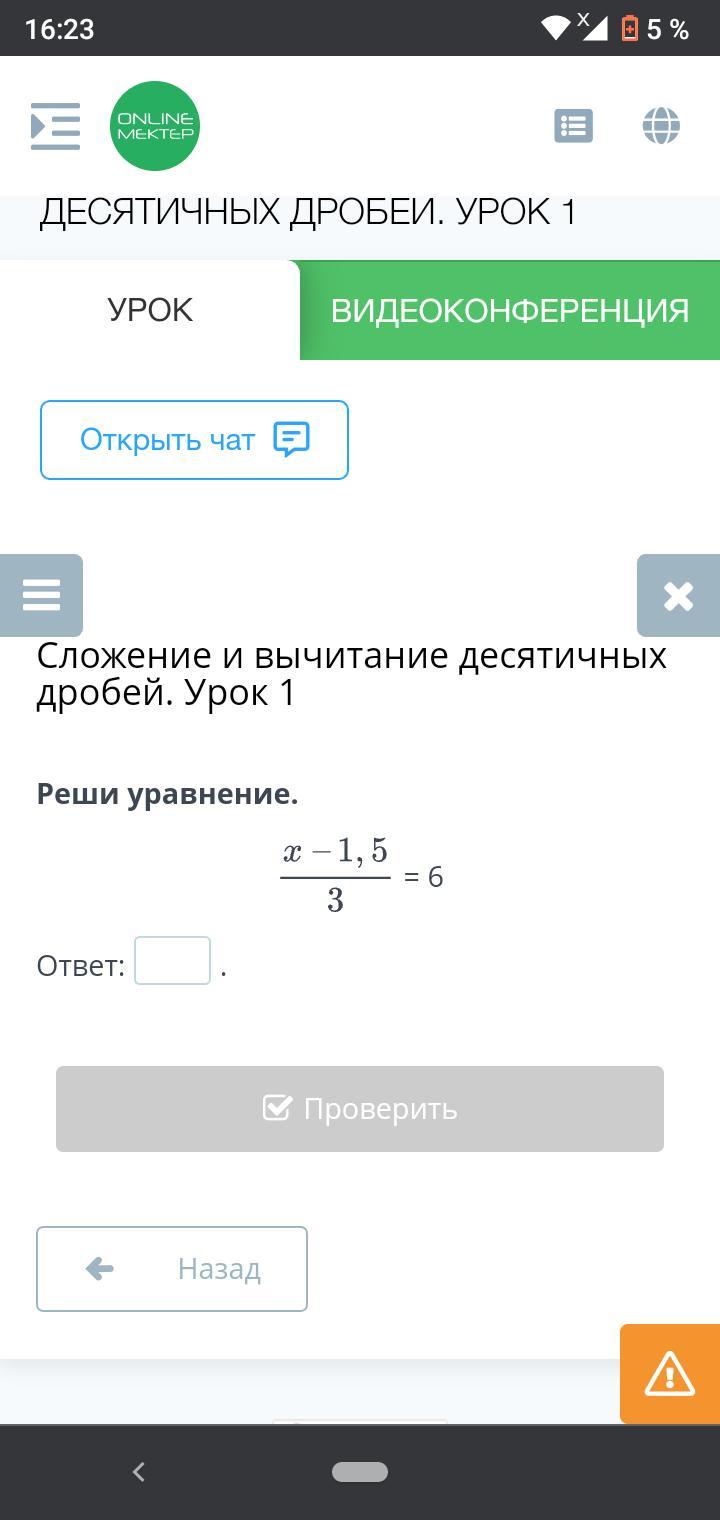Viewport: 720px width, 1520px height.
Task: Open the side navigation menu icon
Action: click(55, 126)
